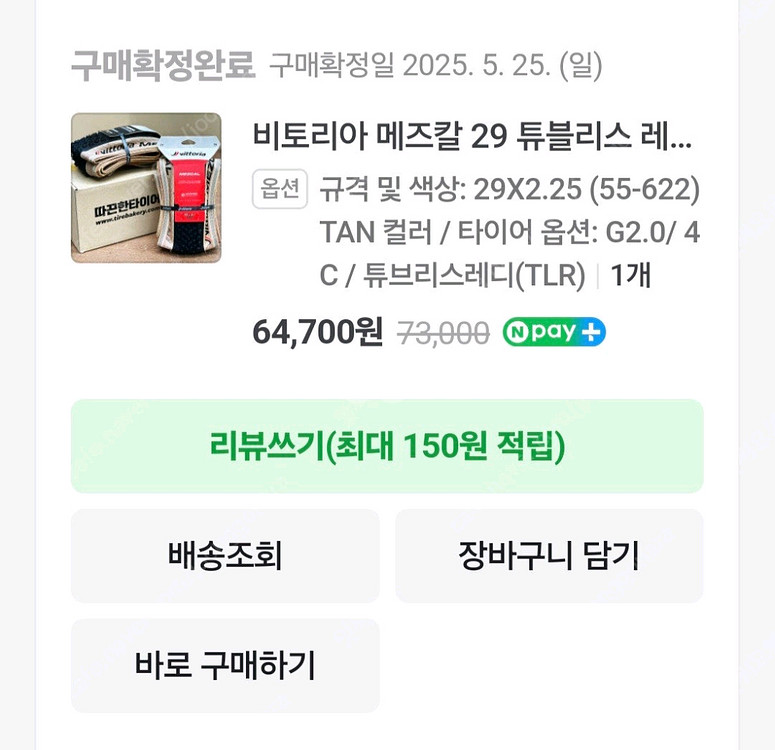Screen dimensions: 775x750
Task: Check delivery status with 배송조회
Action: (x=225, y=556)
